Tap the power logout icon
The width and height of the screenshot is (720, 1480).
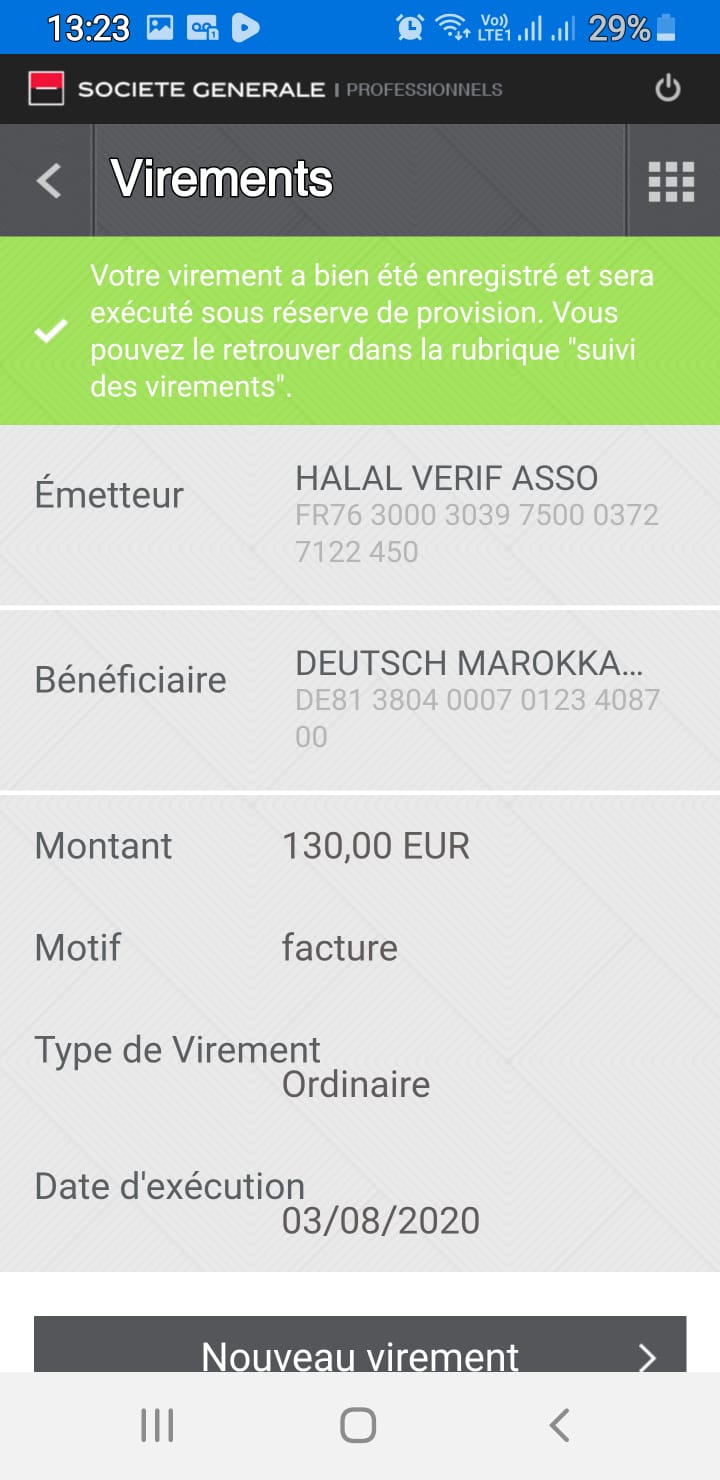point(668,89)
